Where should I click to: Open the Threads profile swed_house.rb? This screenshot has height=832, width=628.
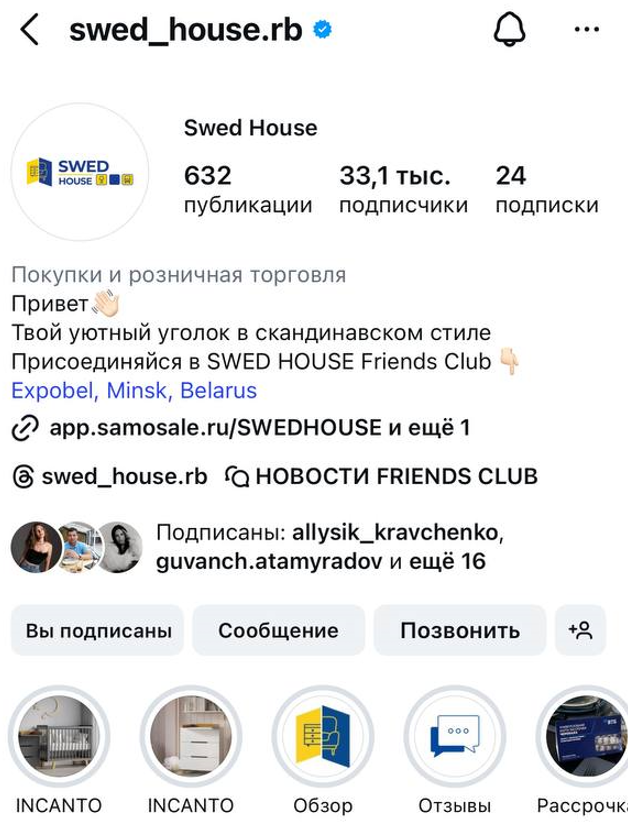coord(110,477)
